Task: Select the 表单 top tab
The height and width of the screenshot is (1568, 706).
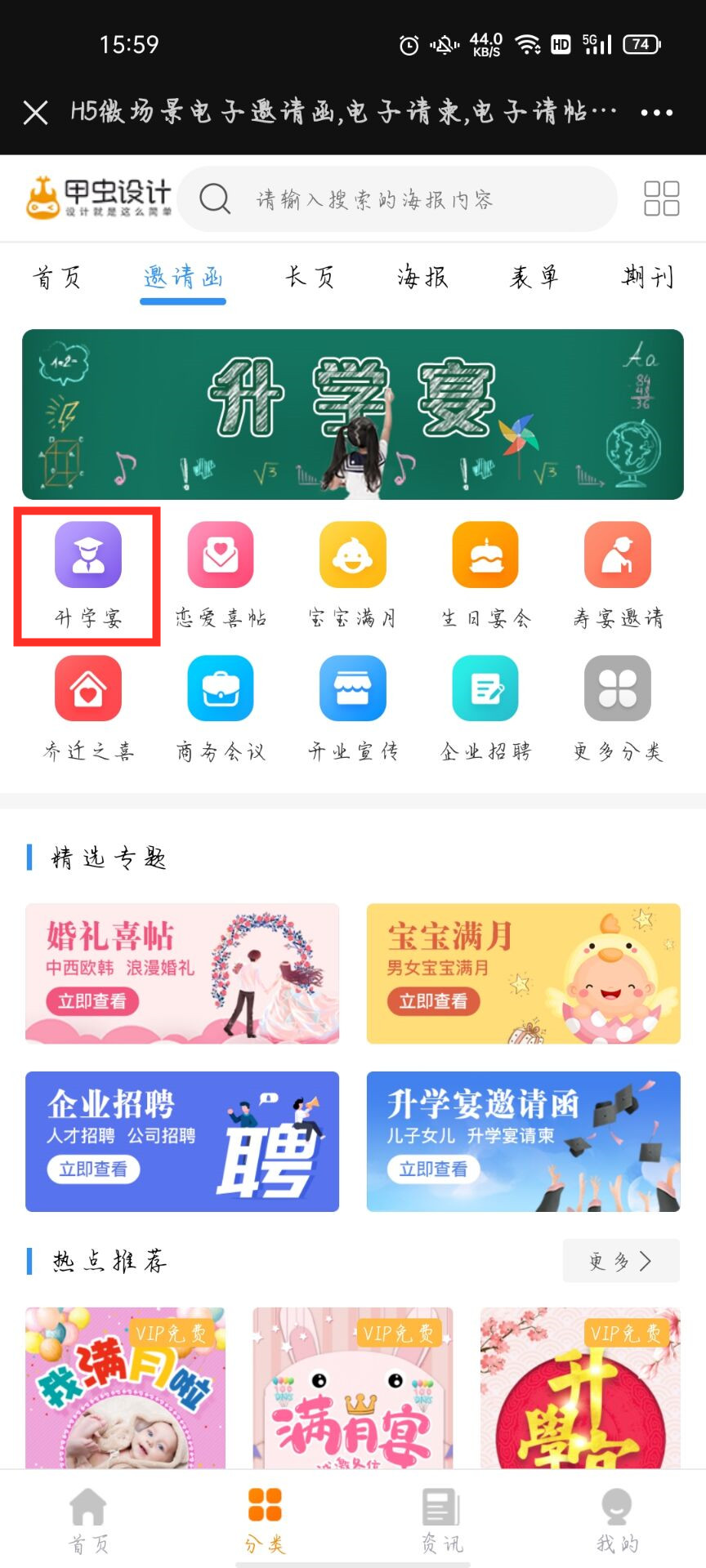Action: point(534,278)
